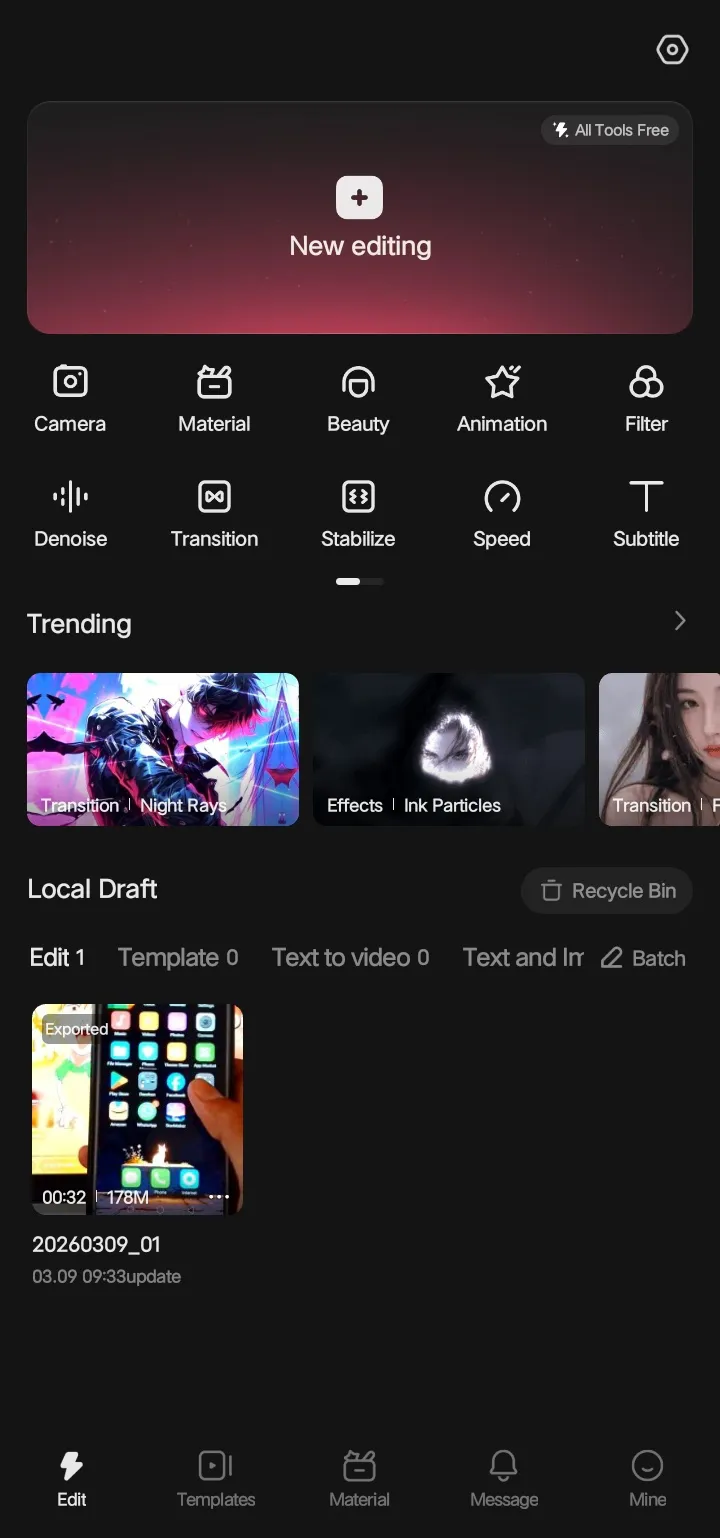Viewport: 720px width, 1538px height.
Task: Open the Beauty tool
Action: [357, 398]
